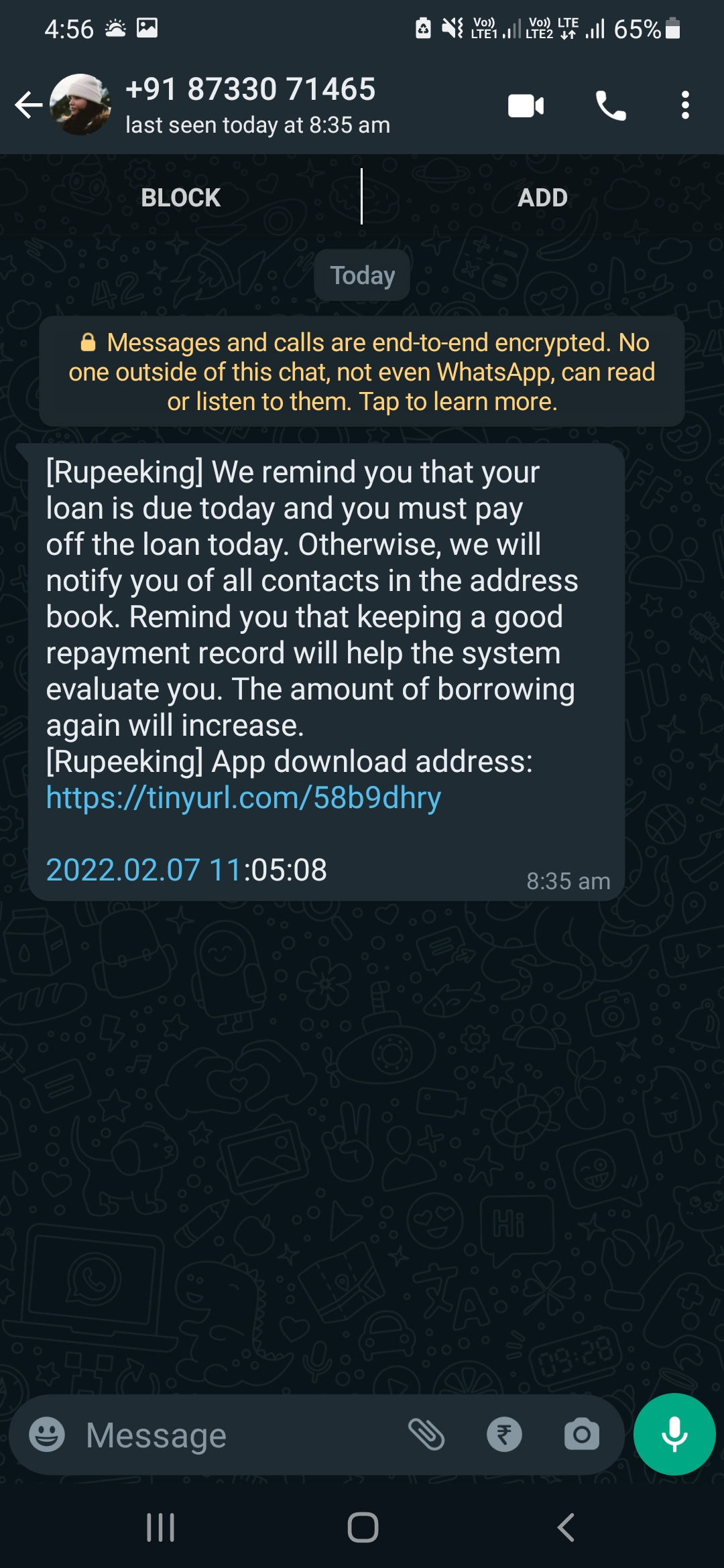Attach a file with the paperclip
This screenshot has height=1568, width=724.
point(426,1435)
